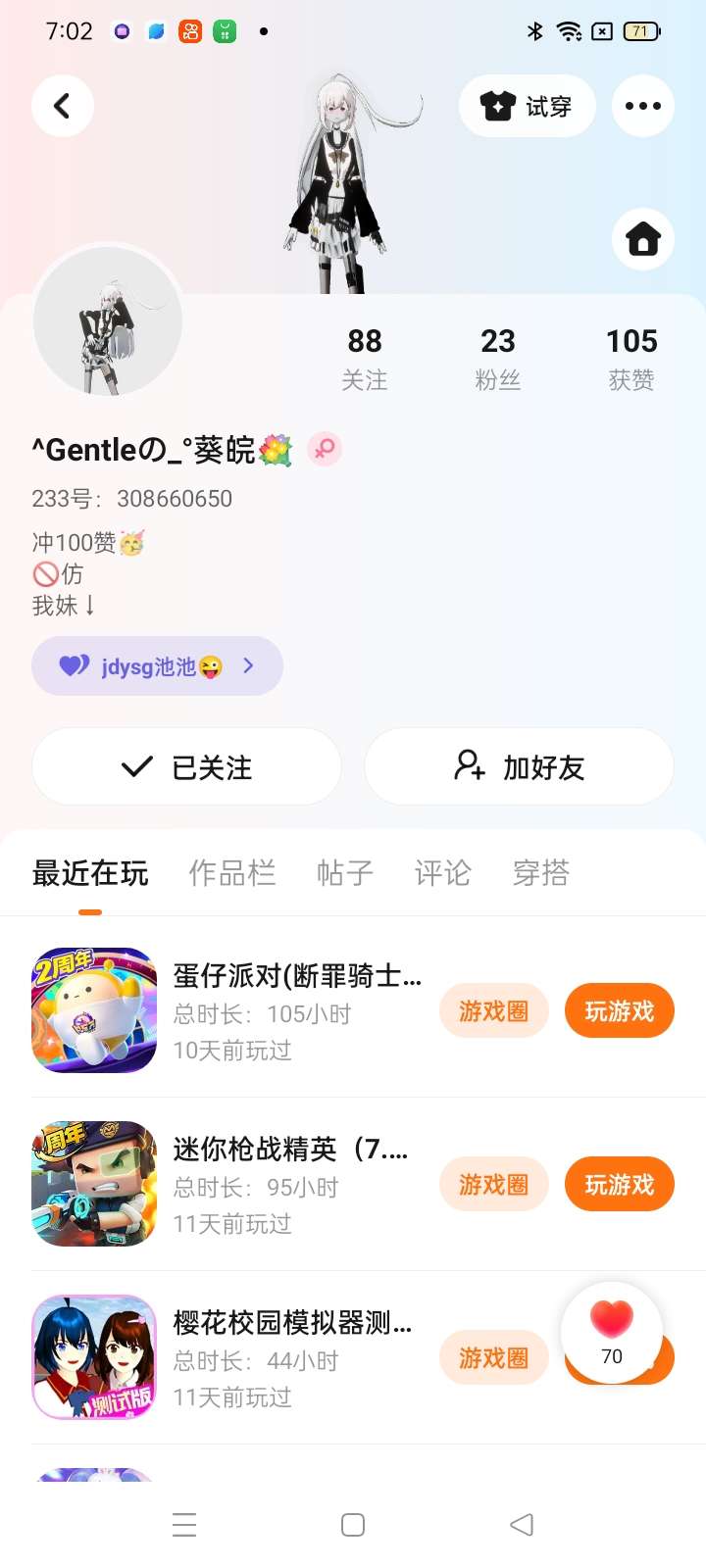Open 游戏圈 for 樱花校园模拟器
The image size is (706, 1568).
coord(493,1357)
